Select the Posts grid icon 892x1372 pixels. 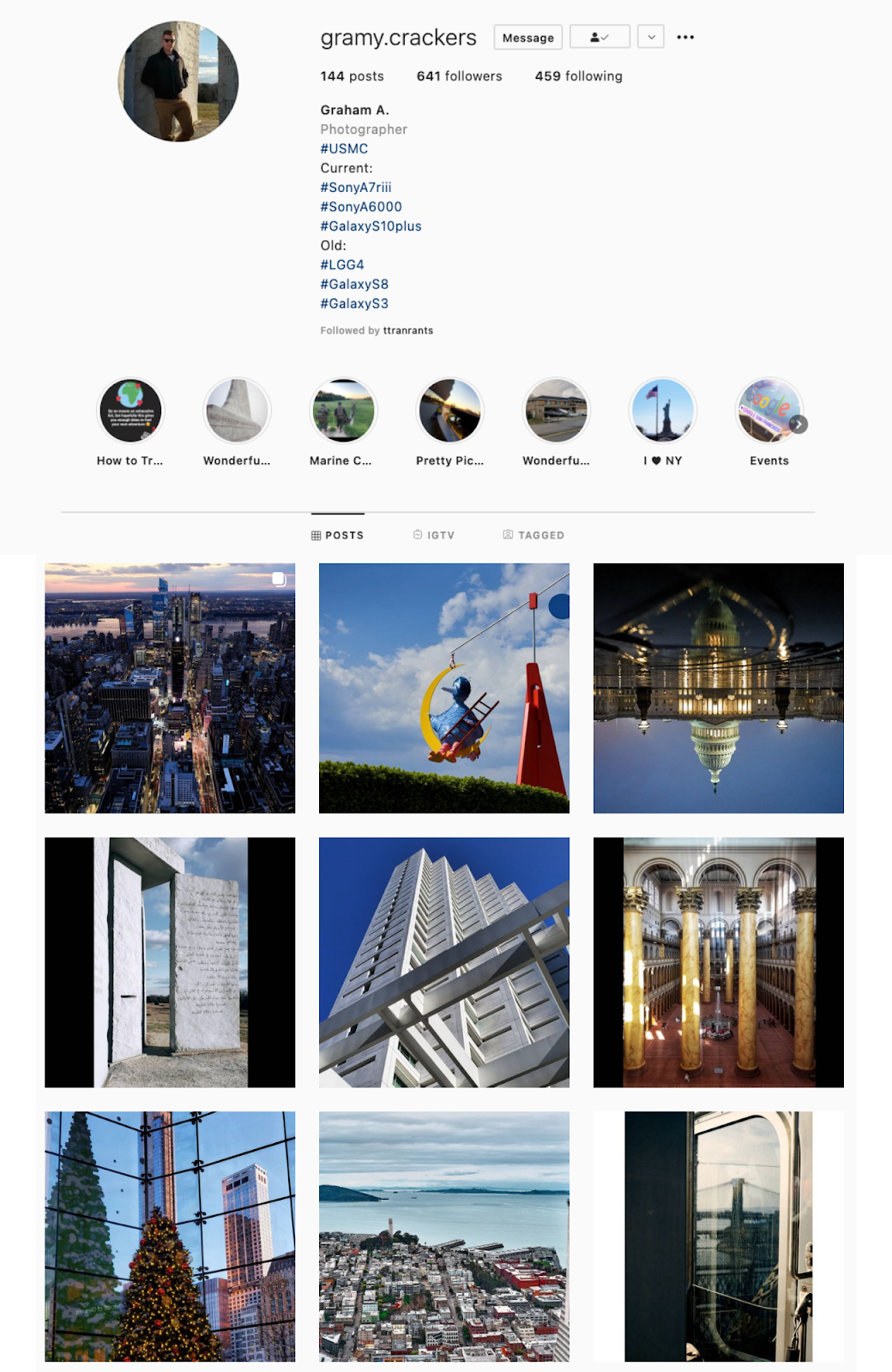point(317,534)
